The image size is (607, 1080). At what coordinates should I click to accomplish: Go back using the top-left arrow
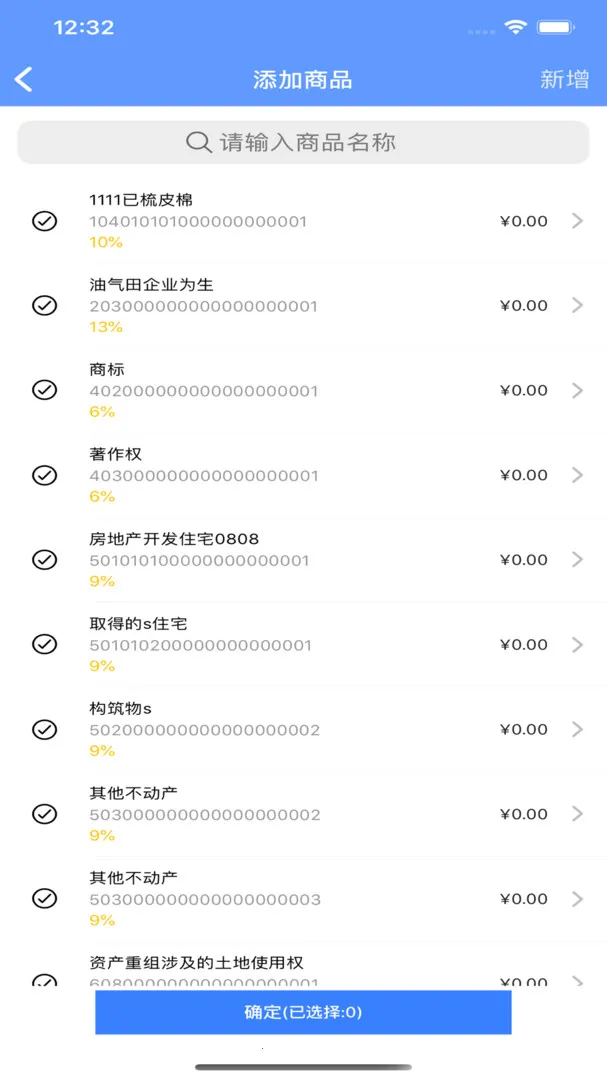tap(24, 80)
